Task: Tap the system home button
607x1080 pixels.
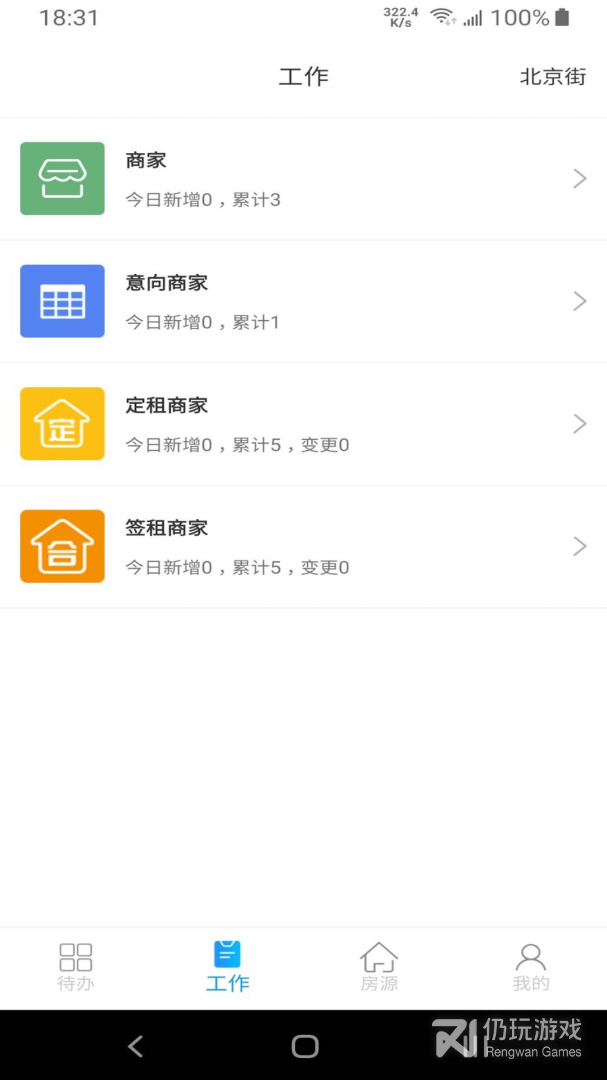Action: [305, 1046]
